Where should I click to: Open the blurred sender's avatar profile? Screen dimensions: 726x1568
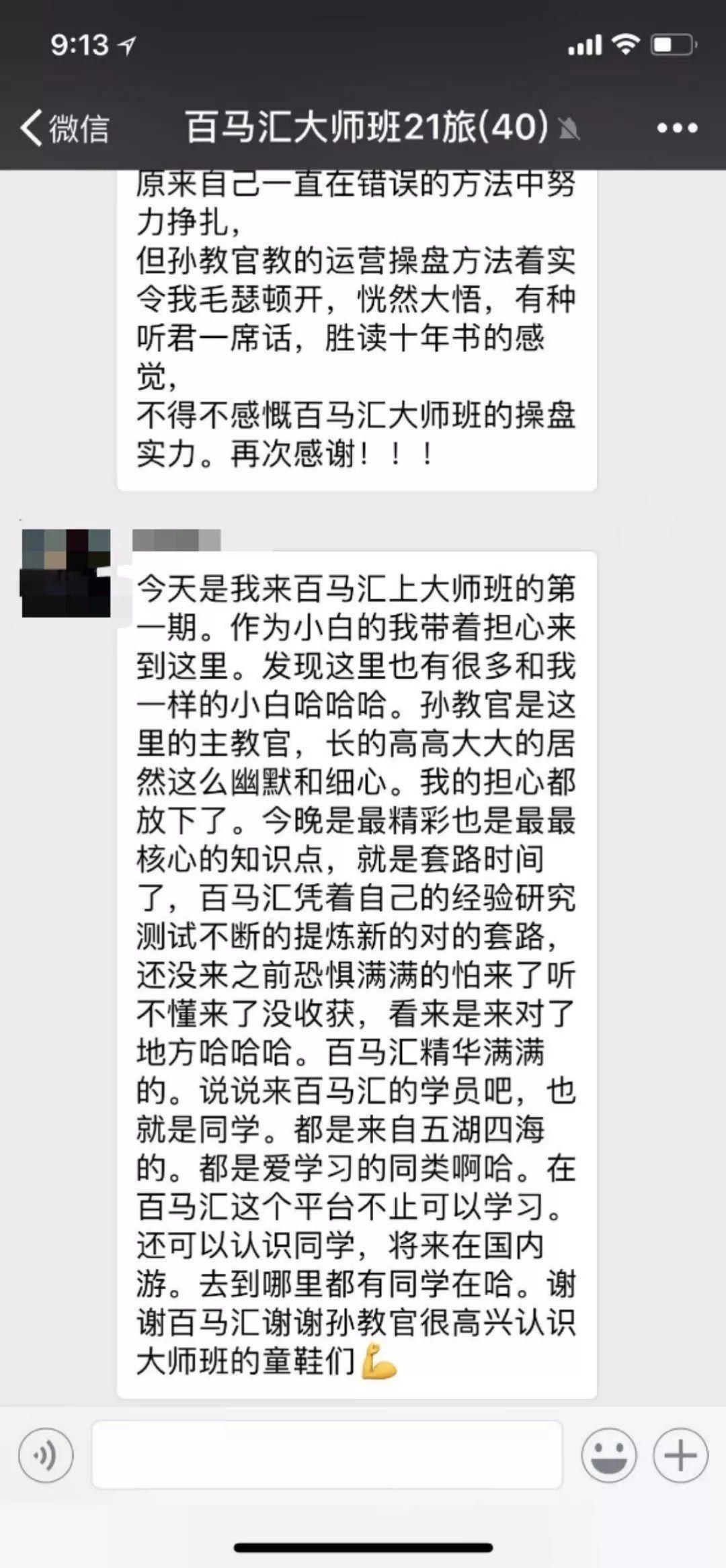[66, 572]
